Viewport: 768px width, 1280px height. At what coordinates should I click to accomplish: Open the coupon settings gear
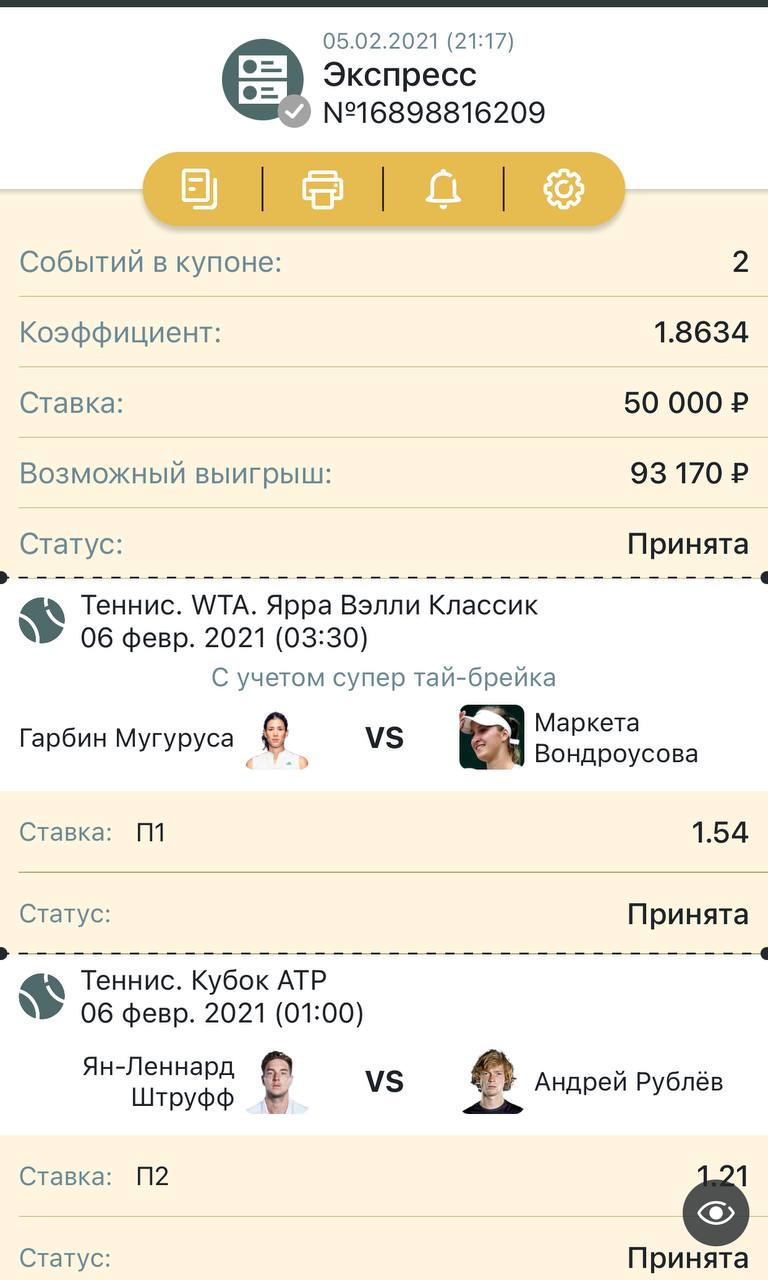[564, 189]
